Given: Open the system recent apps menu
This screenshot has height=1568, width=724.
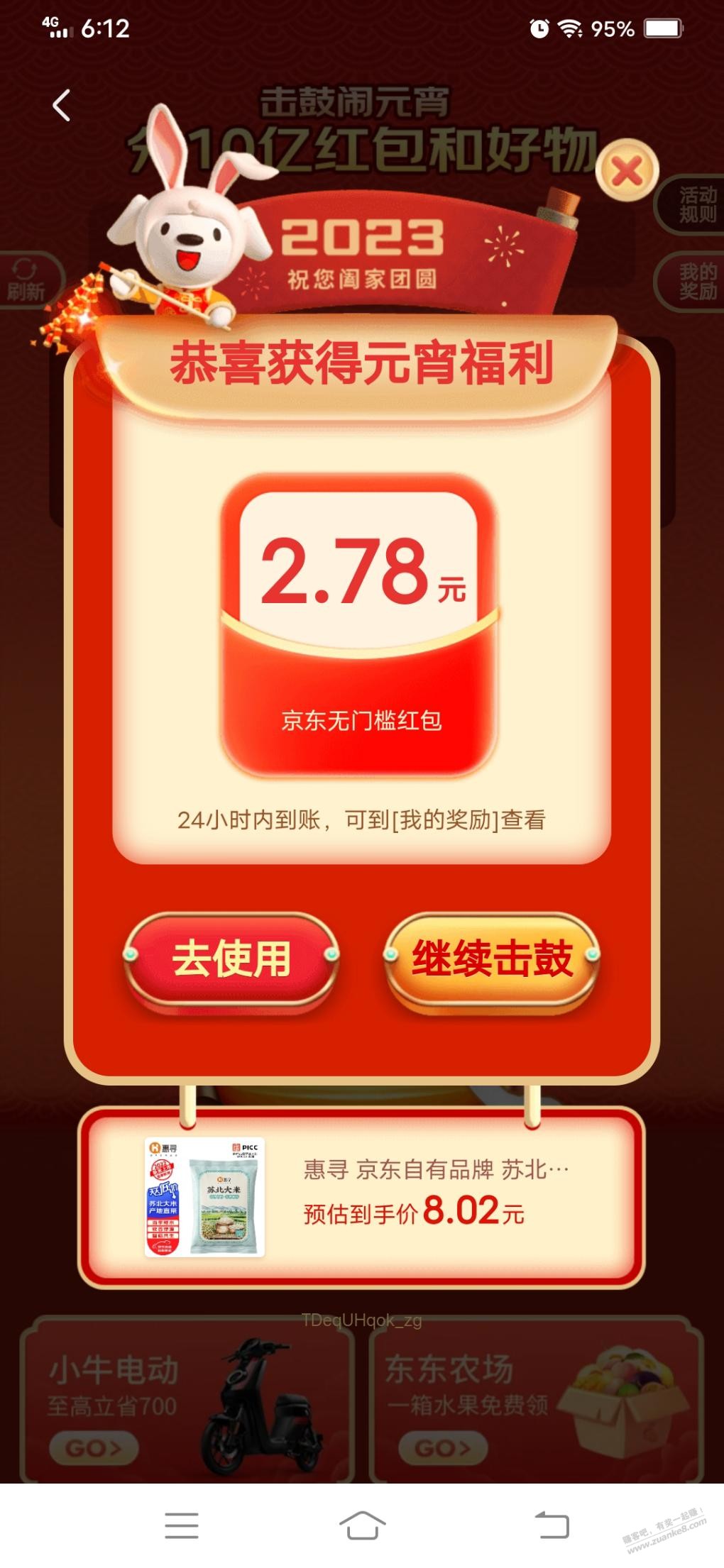Looking at the screenshot, I should tap(182, 1525).
